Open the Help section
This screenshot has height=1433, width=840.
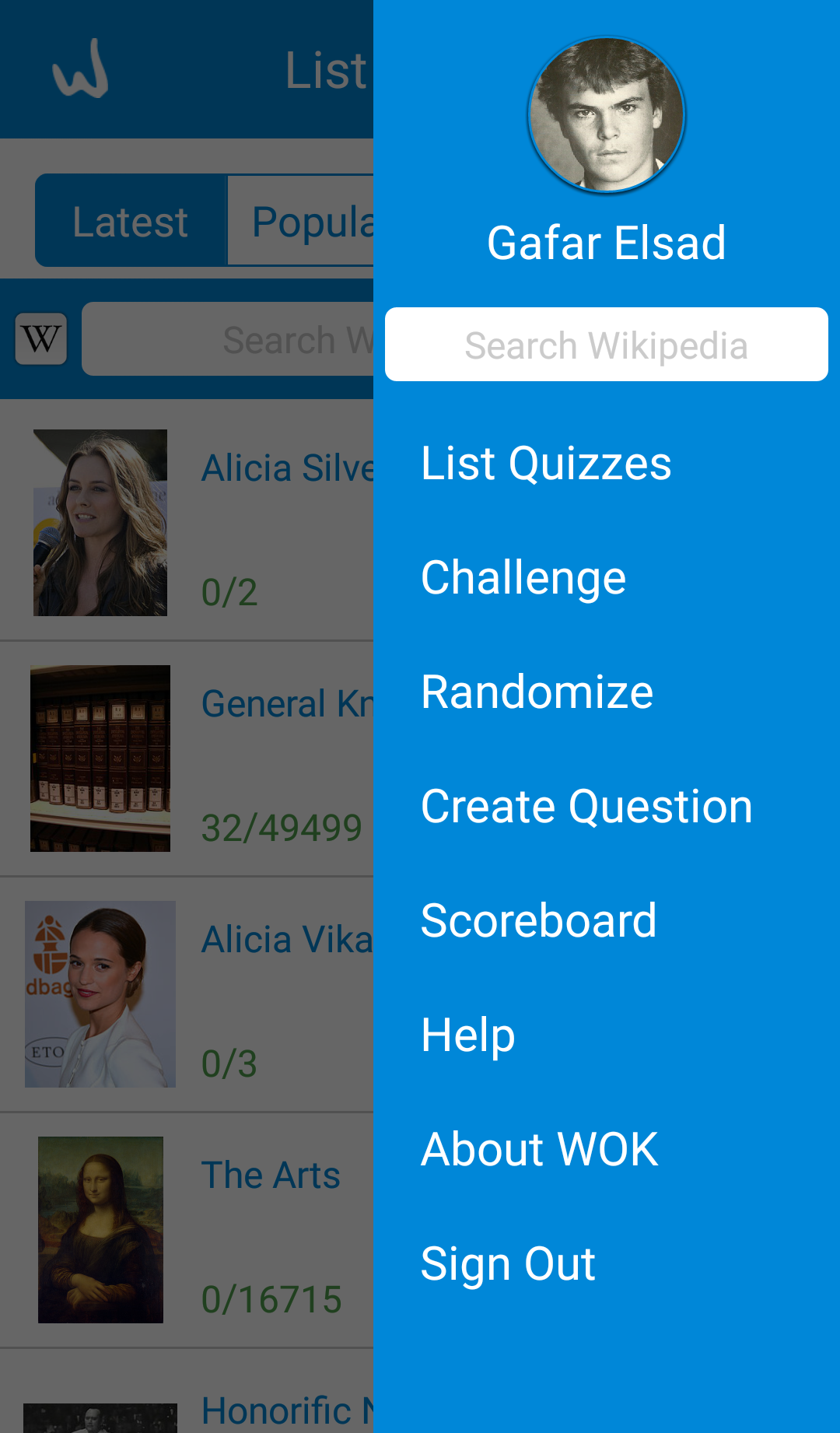pos(467,1035)
